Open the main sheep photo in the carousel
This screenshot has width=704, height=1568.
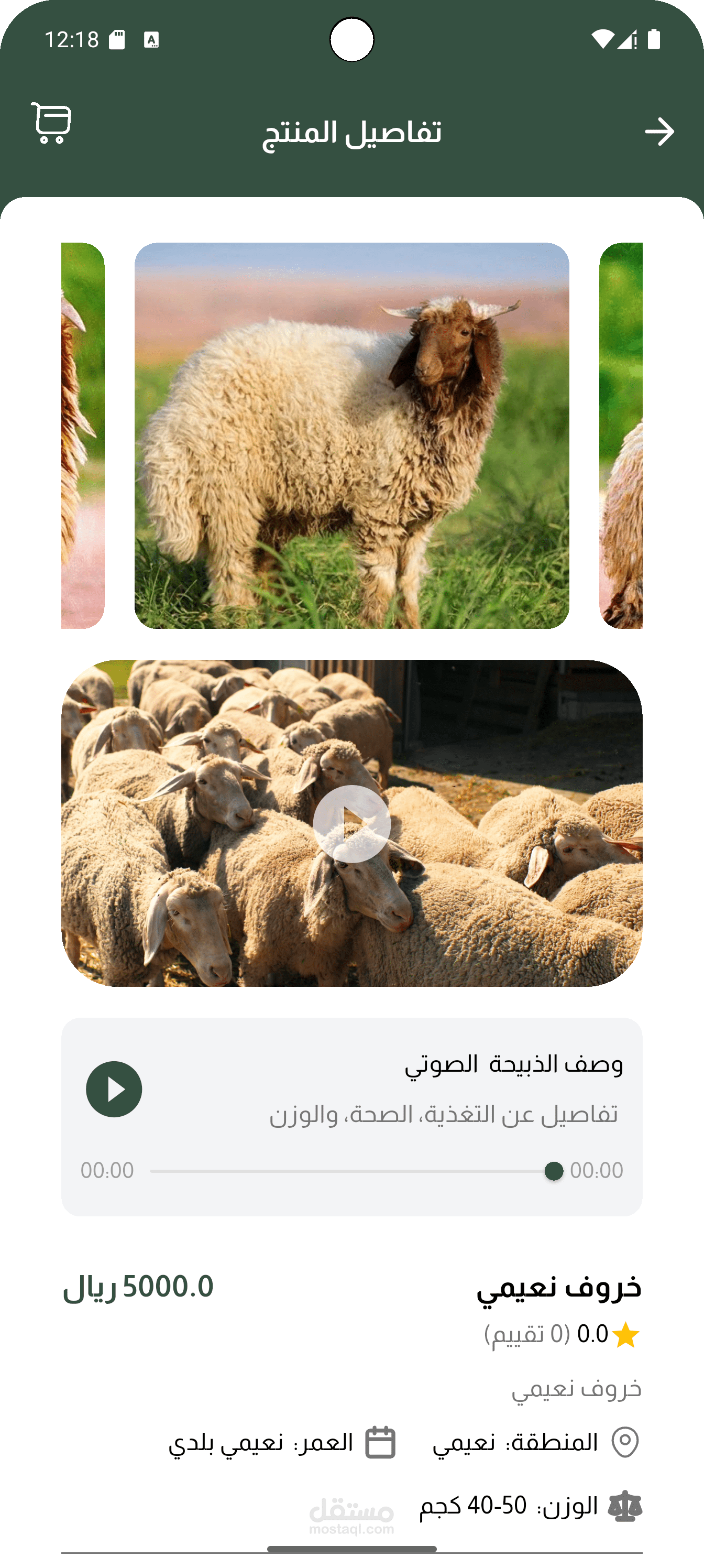click(351, 435)
